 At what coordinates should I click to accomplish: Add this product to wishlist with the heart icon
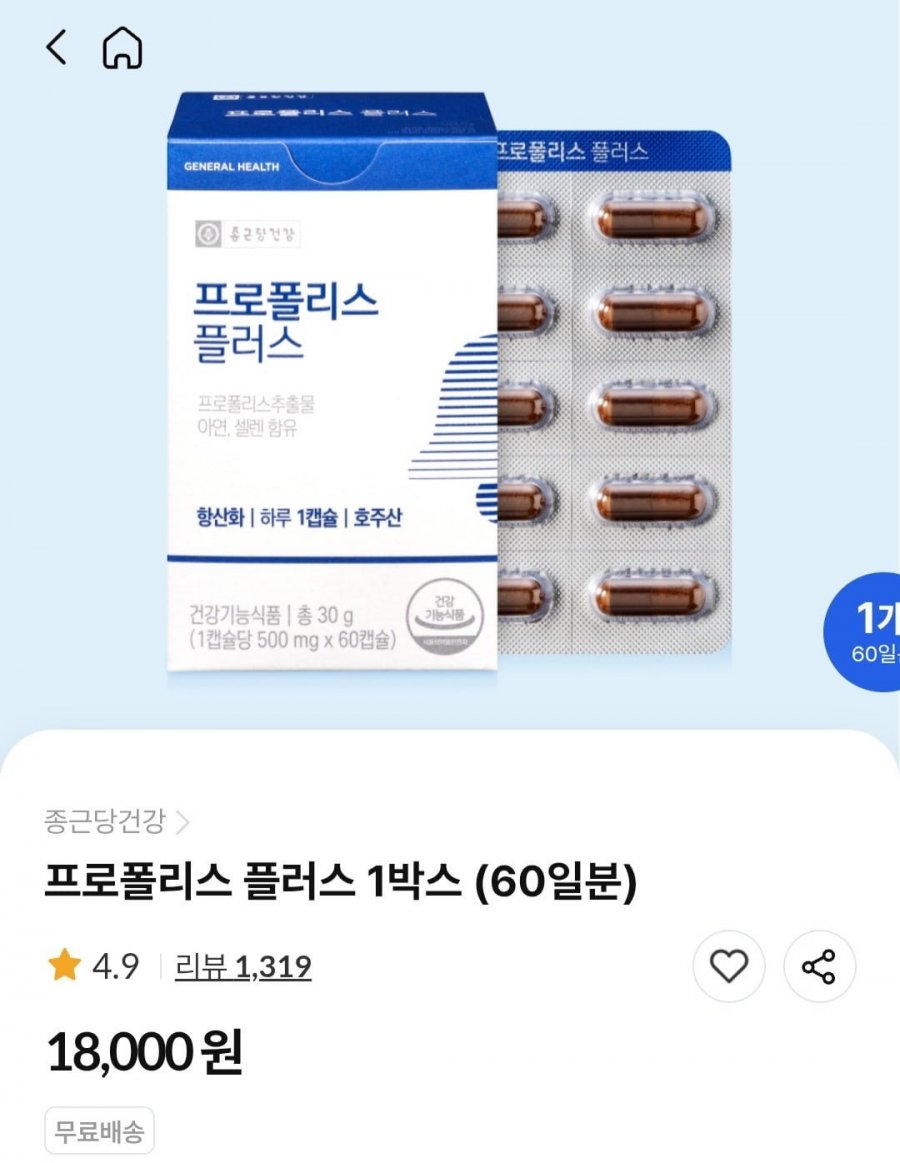(729, 966)
